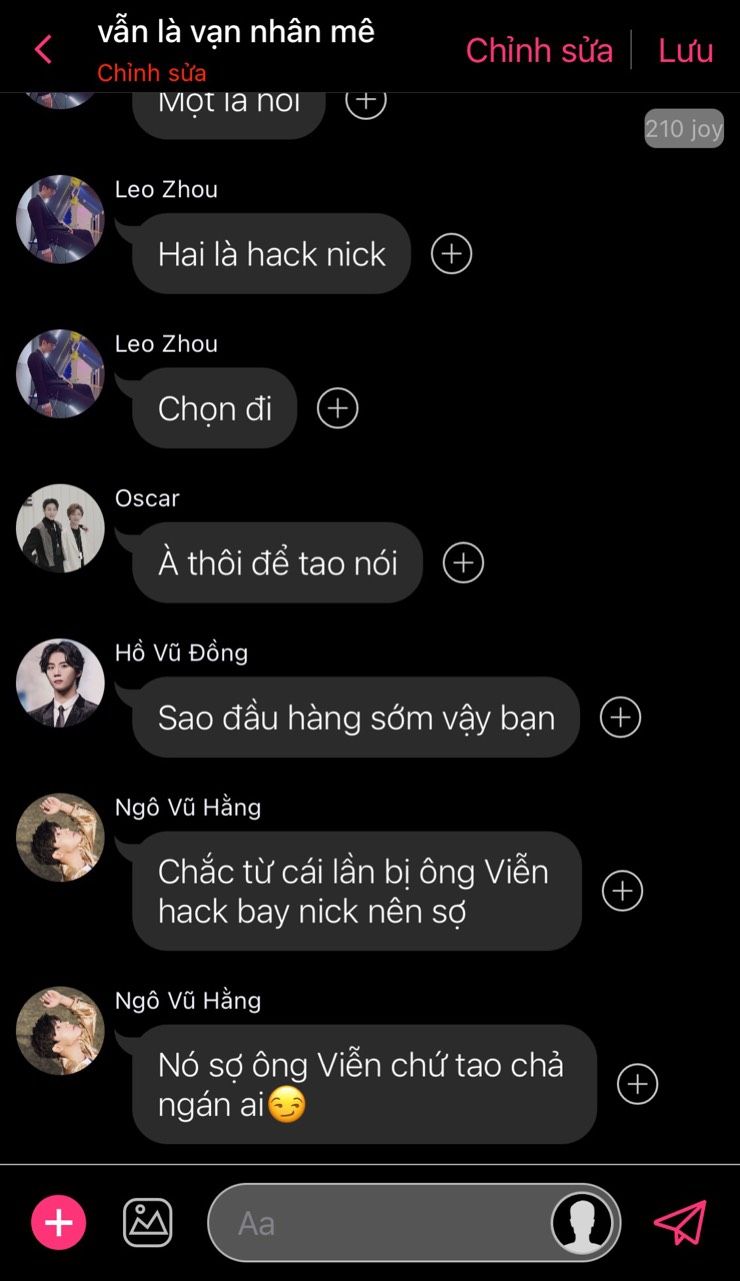Go back using the pink arrow
The height and width of the screenshot is (1281, 740).
(43, 49)
